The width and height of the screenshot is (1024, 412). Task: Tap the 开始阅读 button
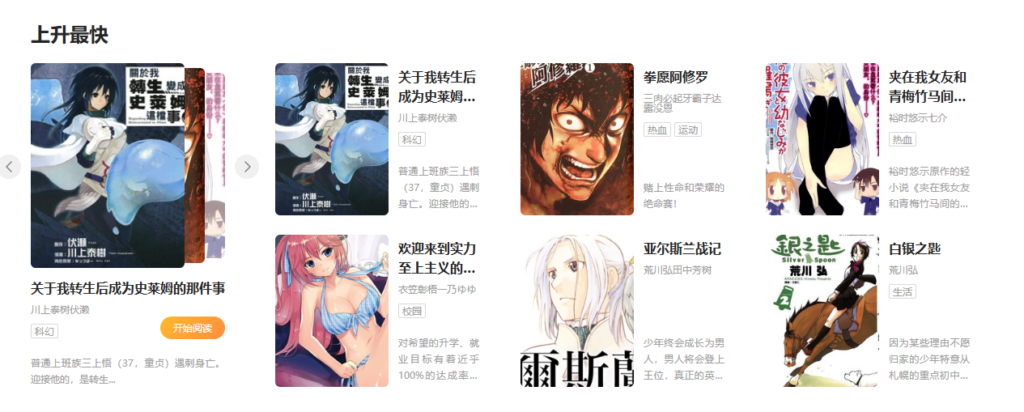(192, 328)
